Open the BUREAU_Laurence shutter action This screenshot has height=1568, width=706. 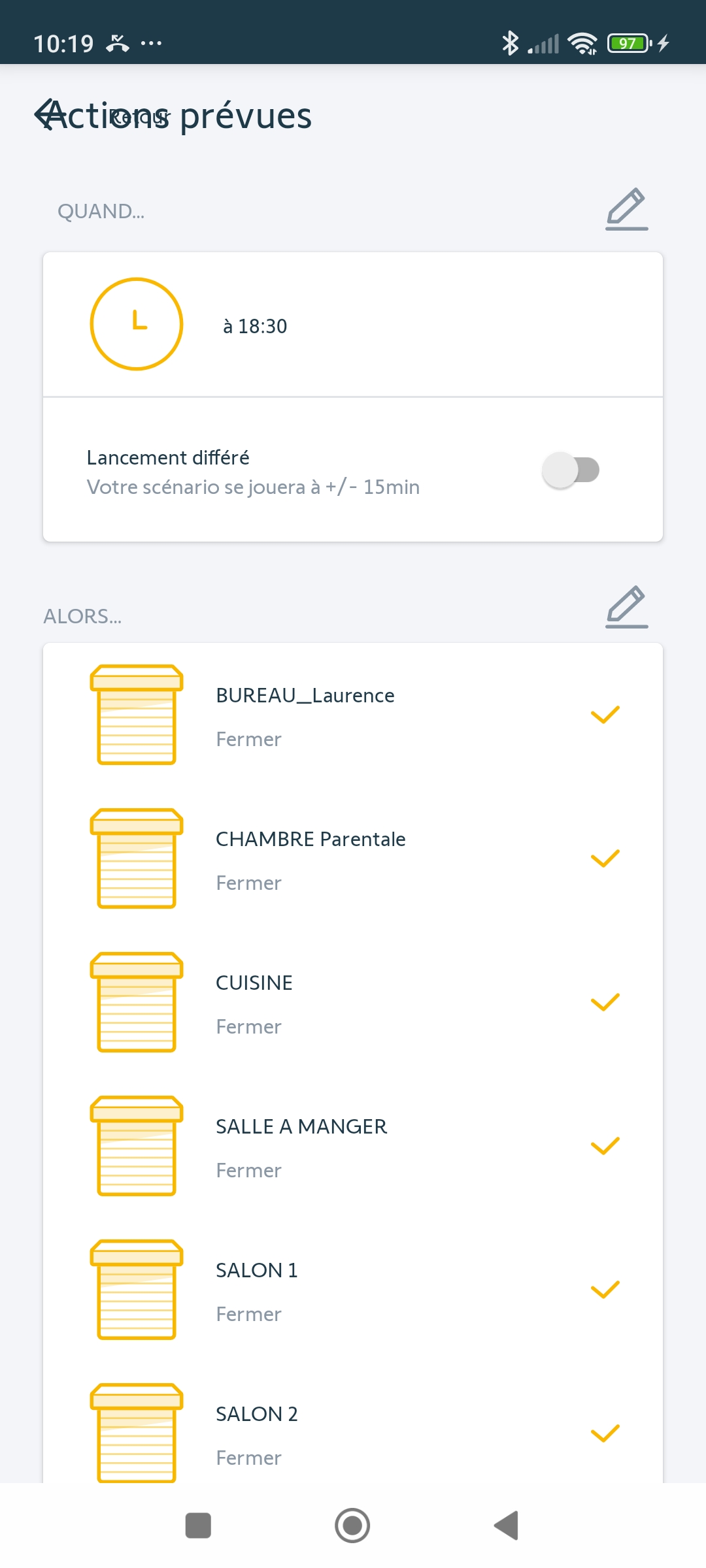353,715
